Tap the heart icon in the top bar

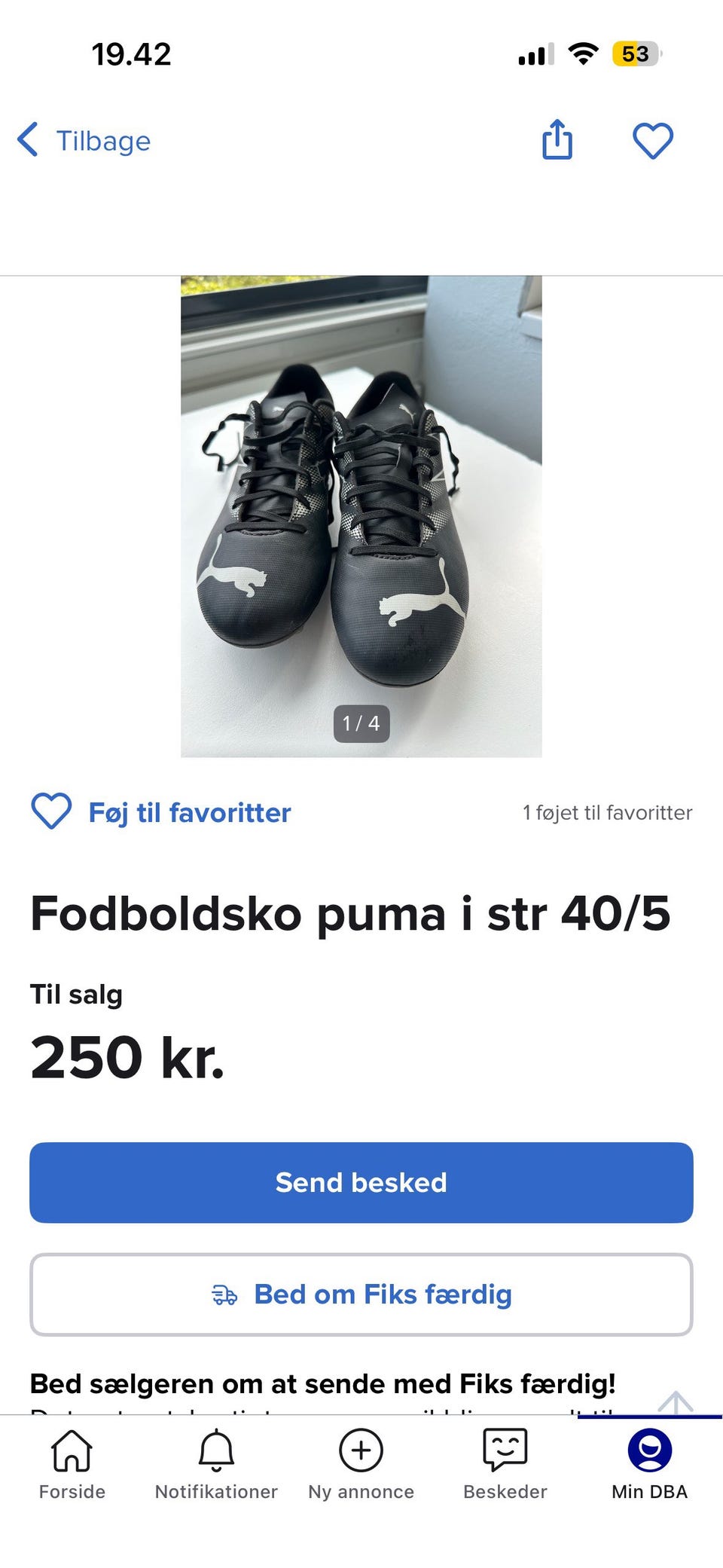(x=652, y=140)
